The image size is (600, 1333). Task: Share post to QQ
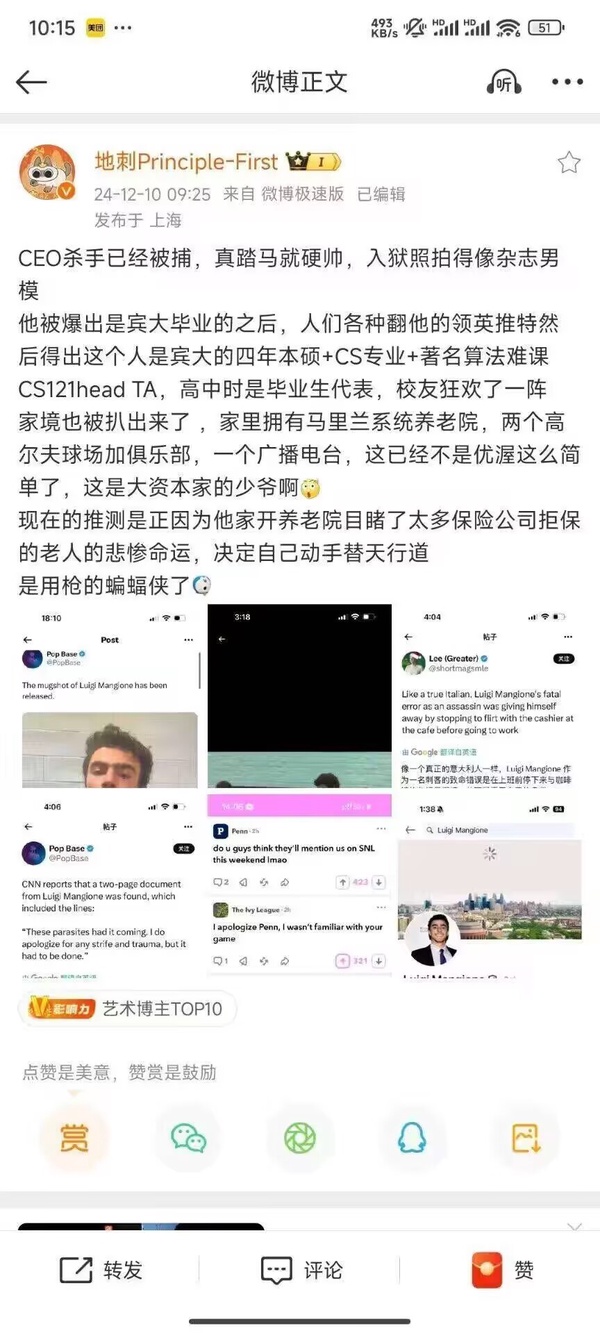tap(412, 1138)
